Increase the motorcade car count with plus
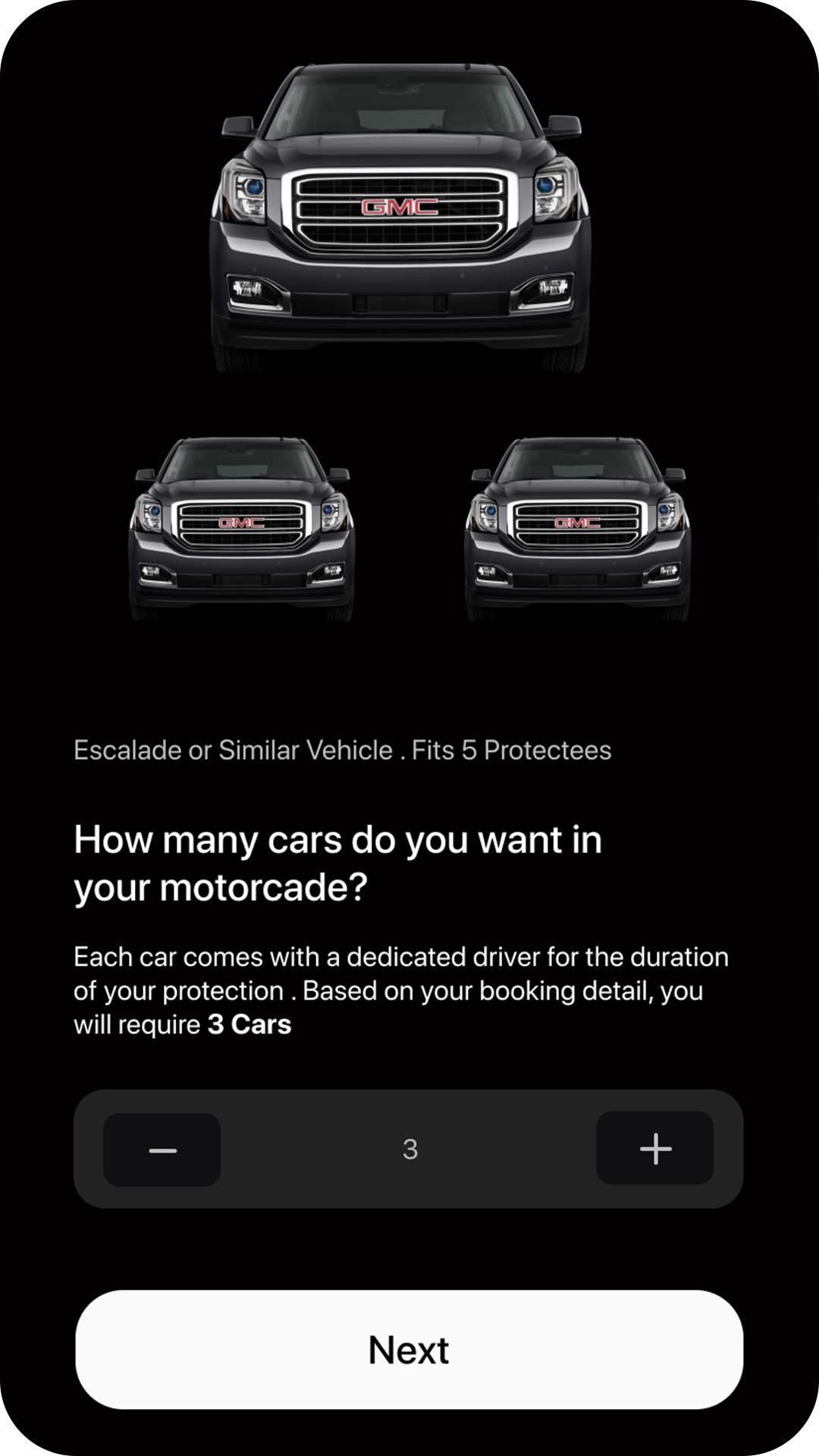 tap(655, 1148)
